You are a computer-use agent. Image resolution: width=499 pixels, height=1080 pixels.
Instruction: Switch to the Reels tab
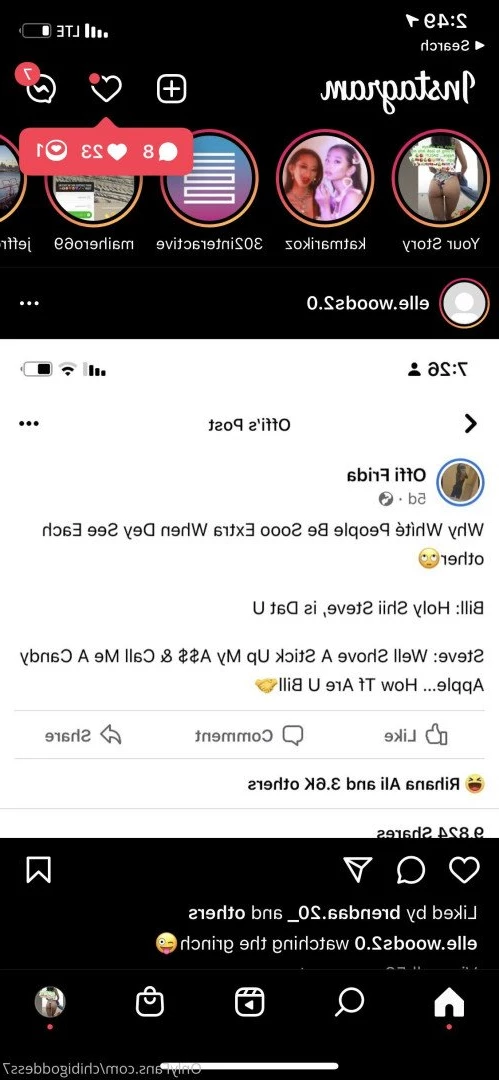click(250, 1002)
